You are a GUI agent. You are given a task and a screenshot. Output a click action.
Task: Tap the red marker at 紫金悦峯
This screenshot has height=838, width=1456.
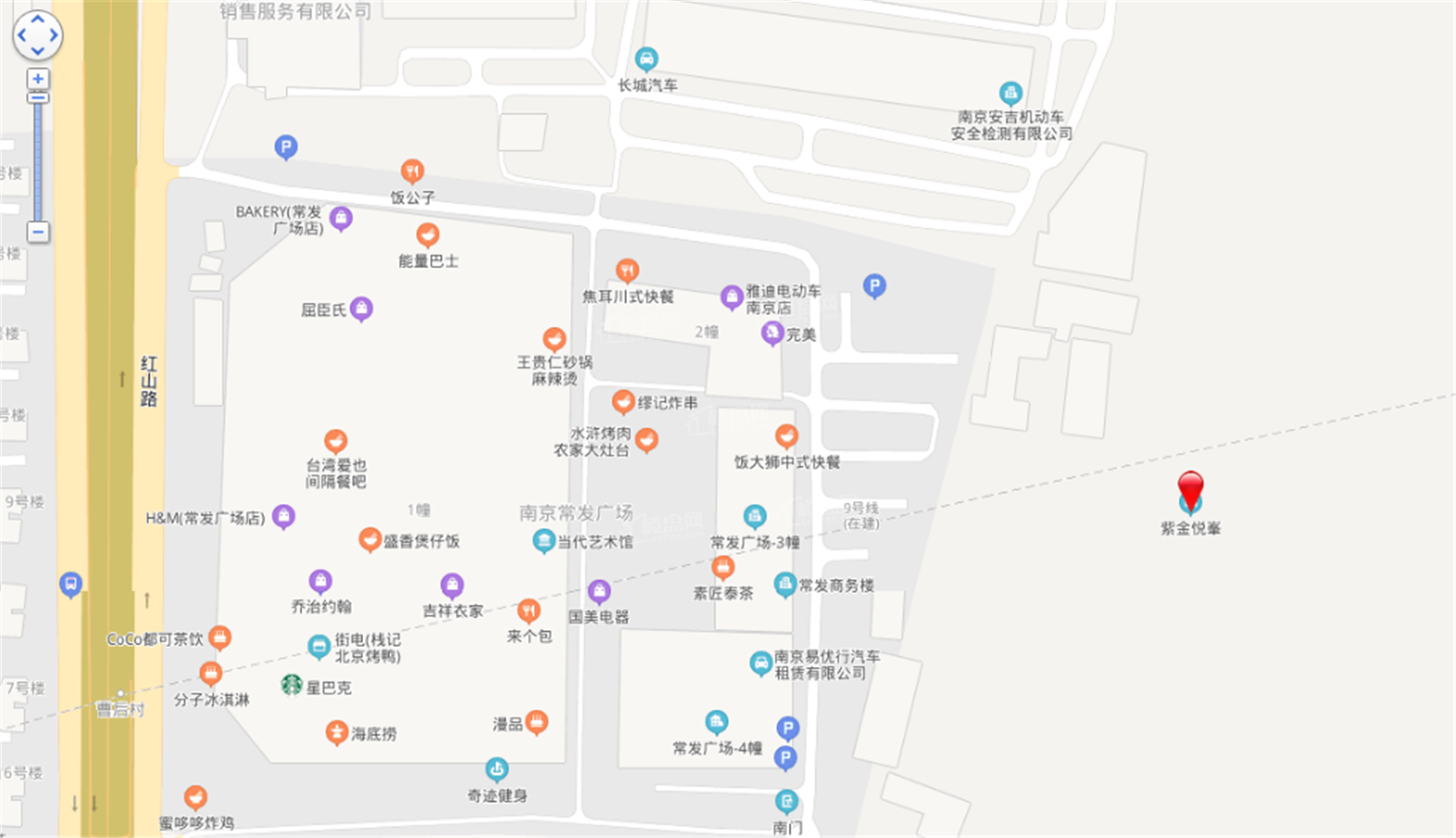coord(1190,489)
